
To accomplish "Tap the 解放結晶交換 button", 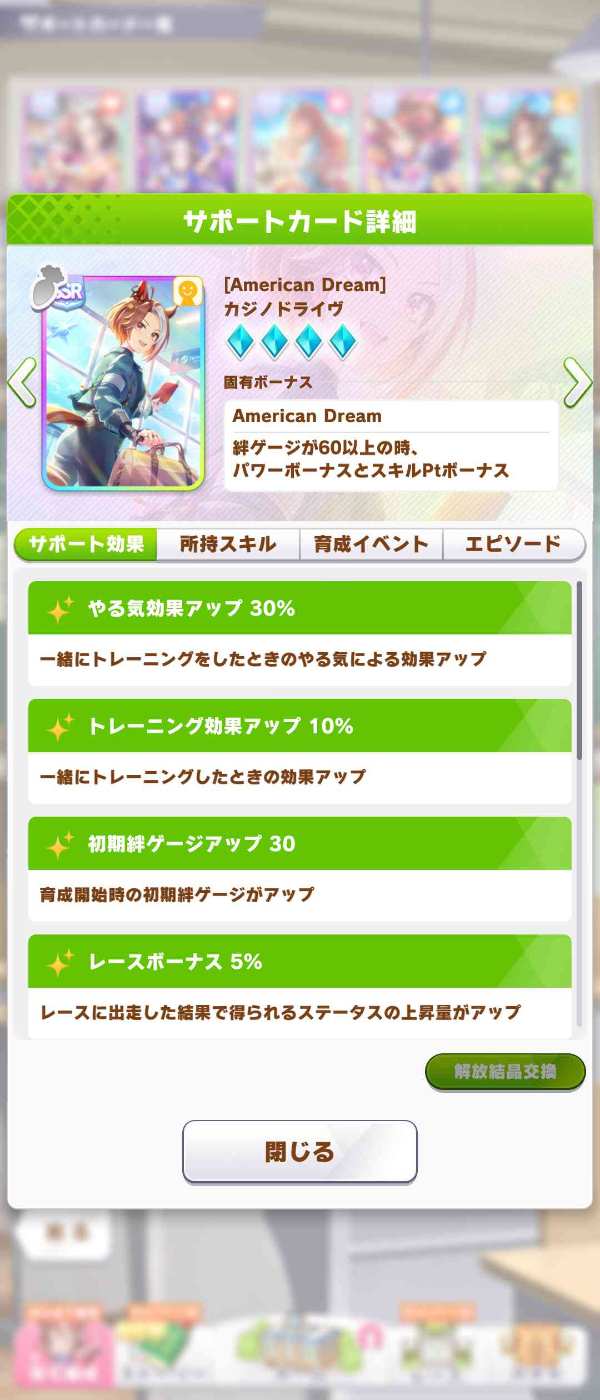I will click(505, 1071).
